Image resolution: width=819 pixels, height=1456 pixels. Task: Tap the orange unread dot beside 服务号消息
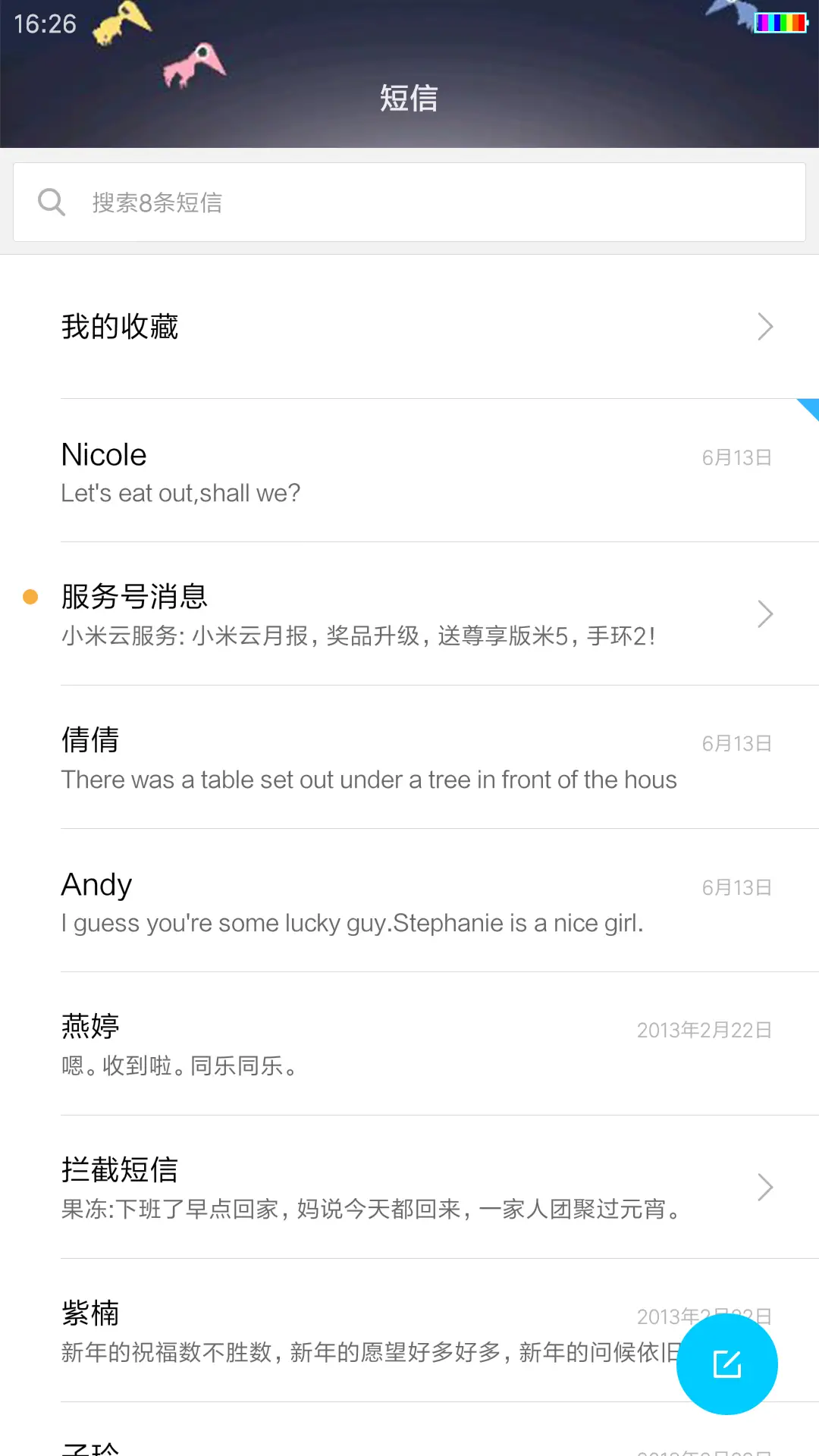[30, 598]
